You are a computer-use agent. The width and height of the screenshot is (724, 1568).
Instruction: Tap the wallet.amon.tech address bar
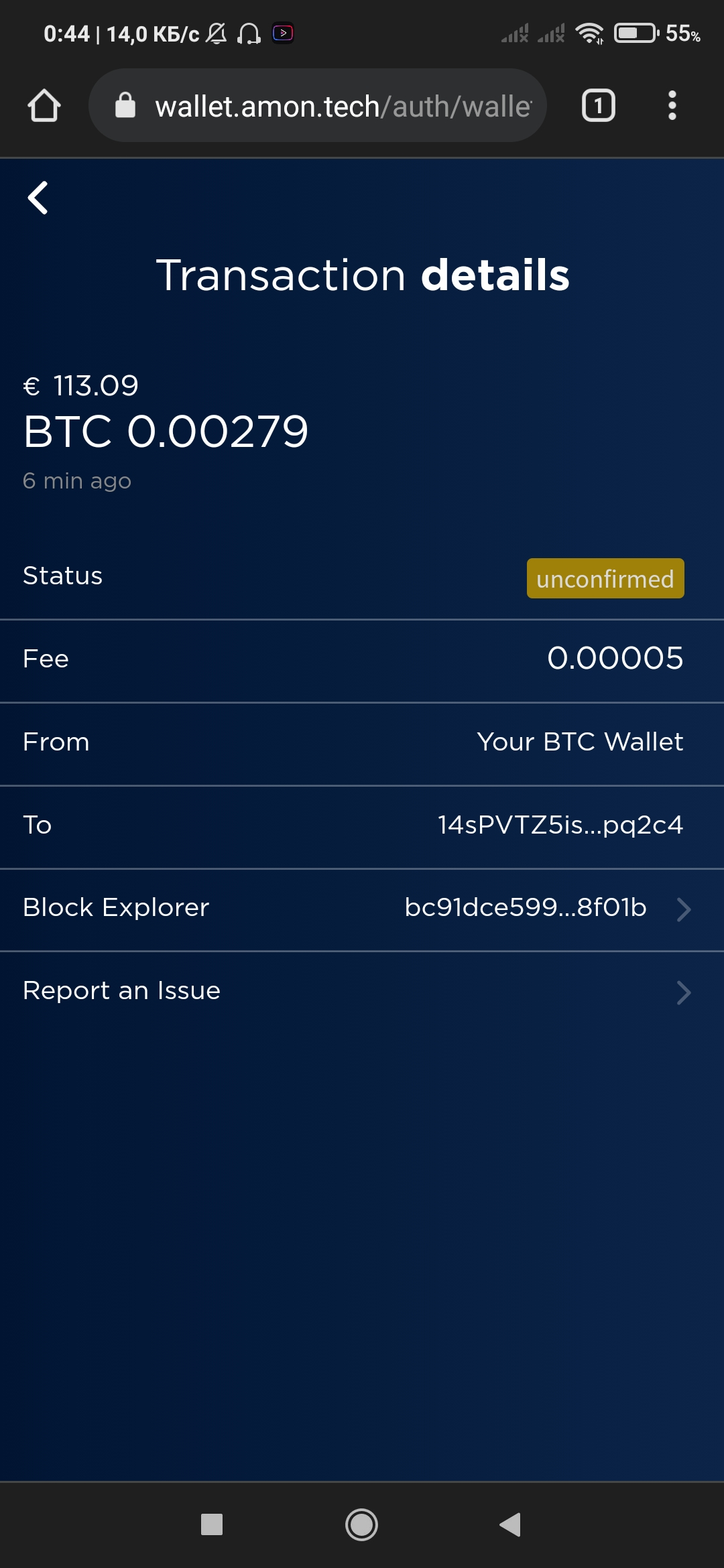[x=318, y=106]
